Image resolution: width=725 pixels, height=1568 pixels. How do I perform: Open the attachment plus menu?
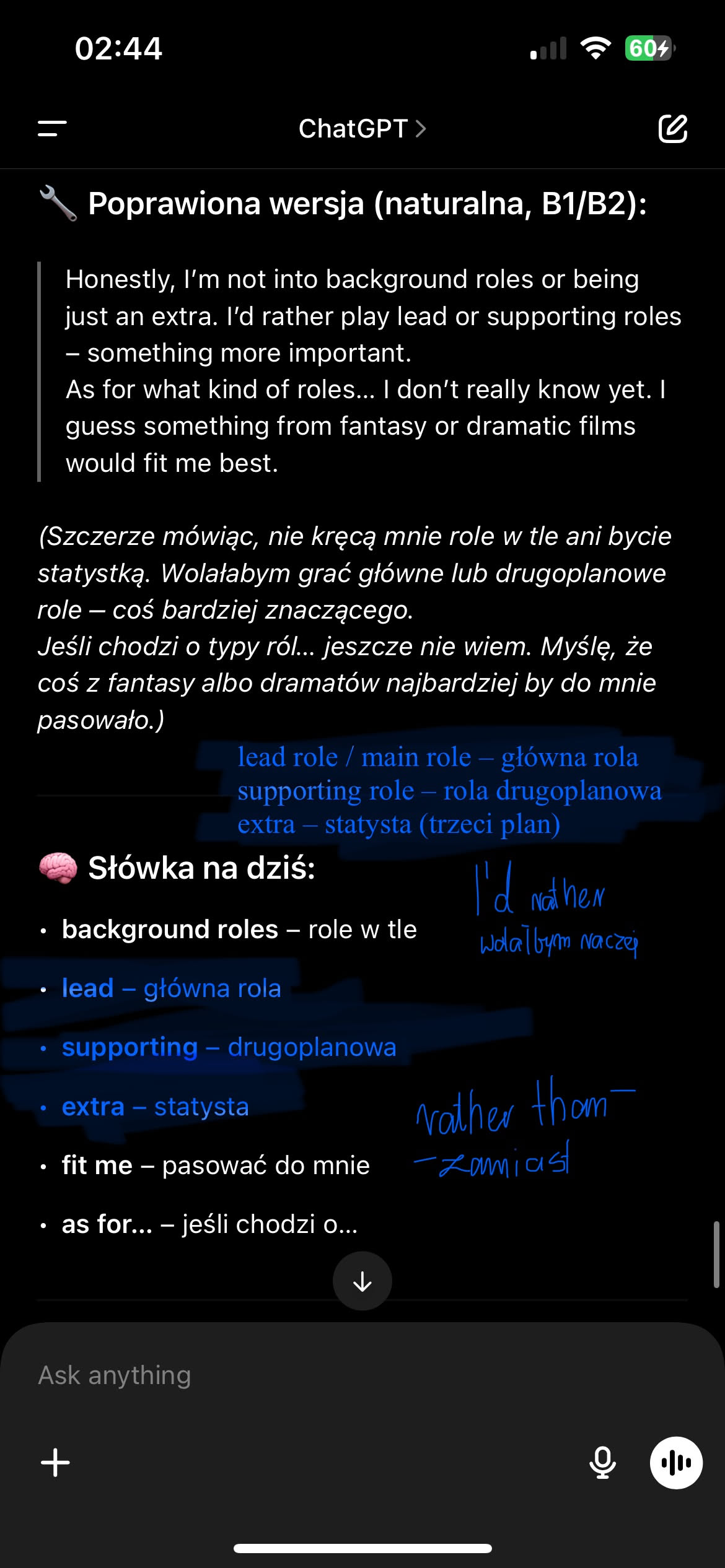[x=55, y=1463]
